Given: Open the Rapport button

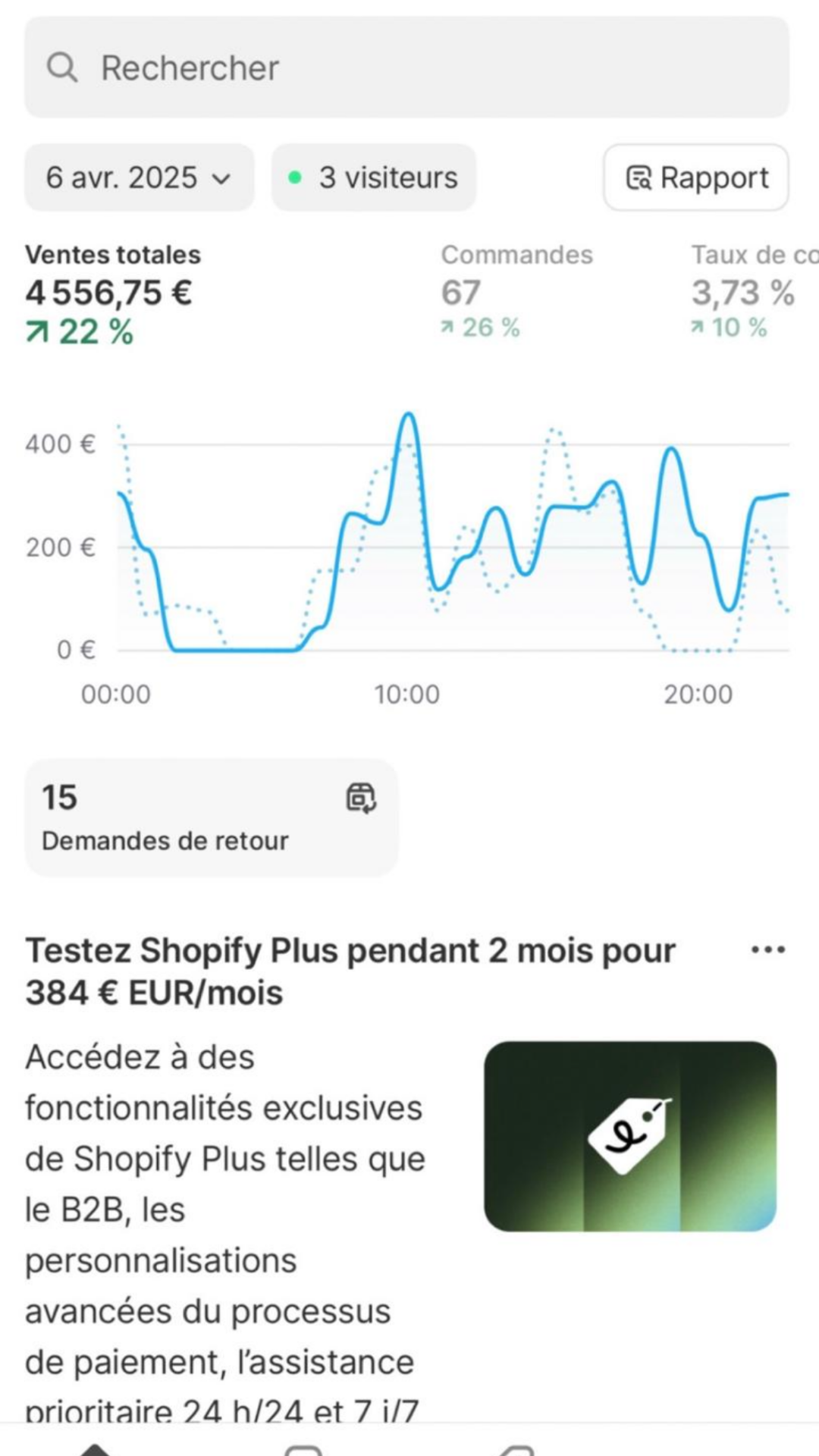Looking at the screenshot, I should point(696,178).
